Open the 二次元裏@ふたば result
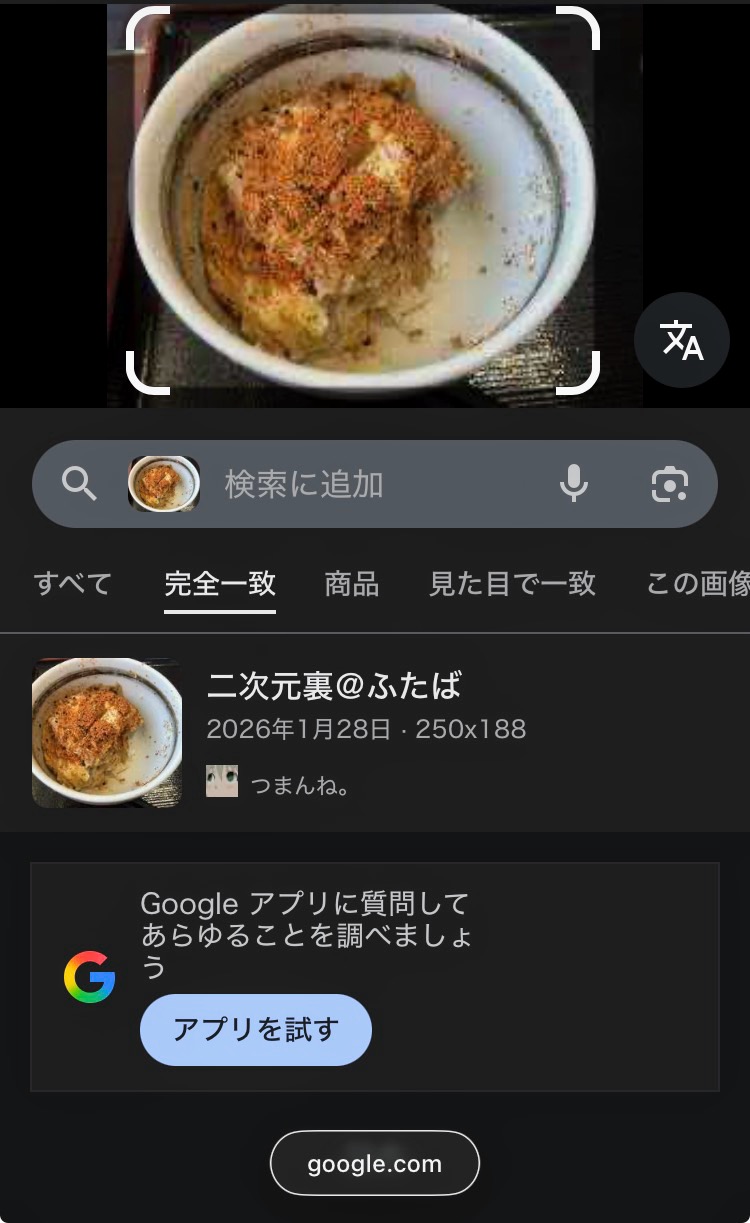Viewport: 750px width, 1223px height. pyautogui.click(x=334, y=687)
